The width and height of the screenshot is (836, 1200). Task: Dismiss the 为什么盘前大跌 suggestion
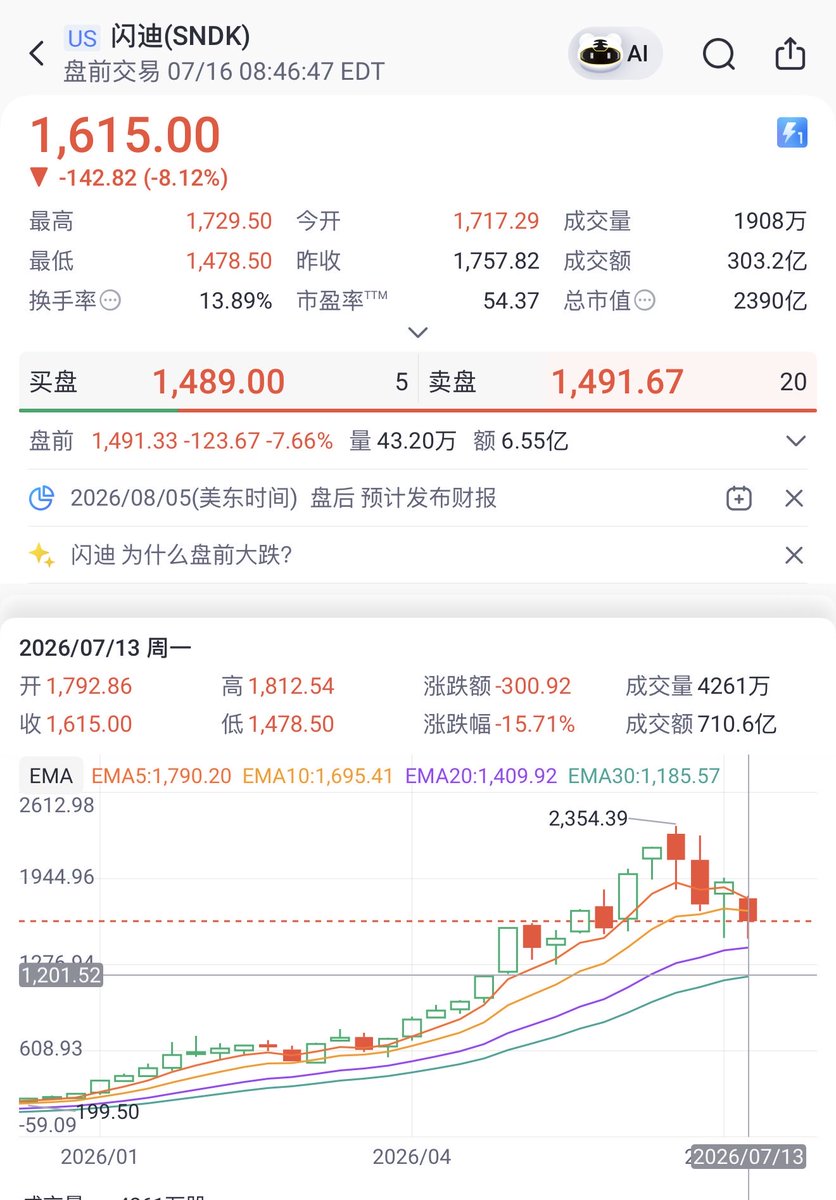794,555
